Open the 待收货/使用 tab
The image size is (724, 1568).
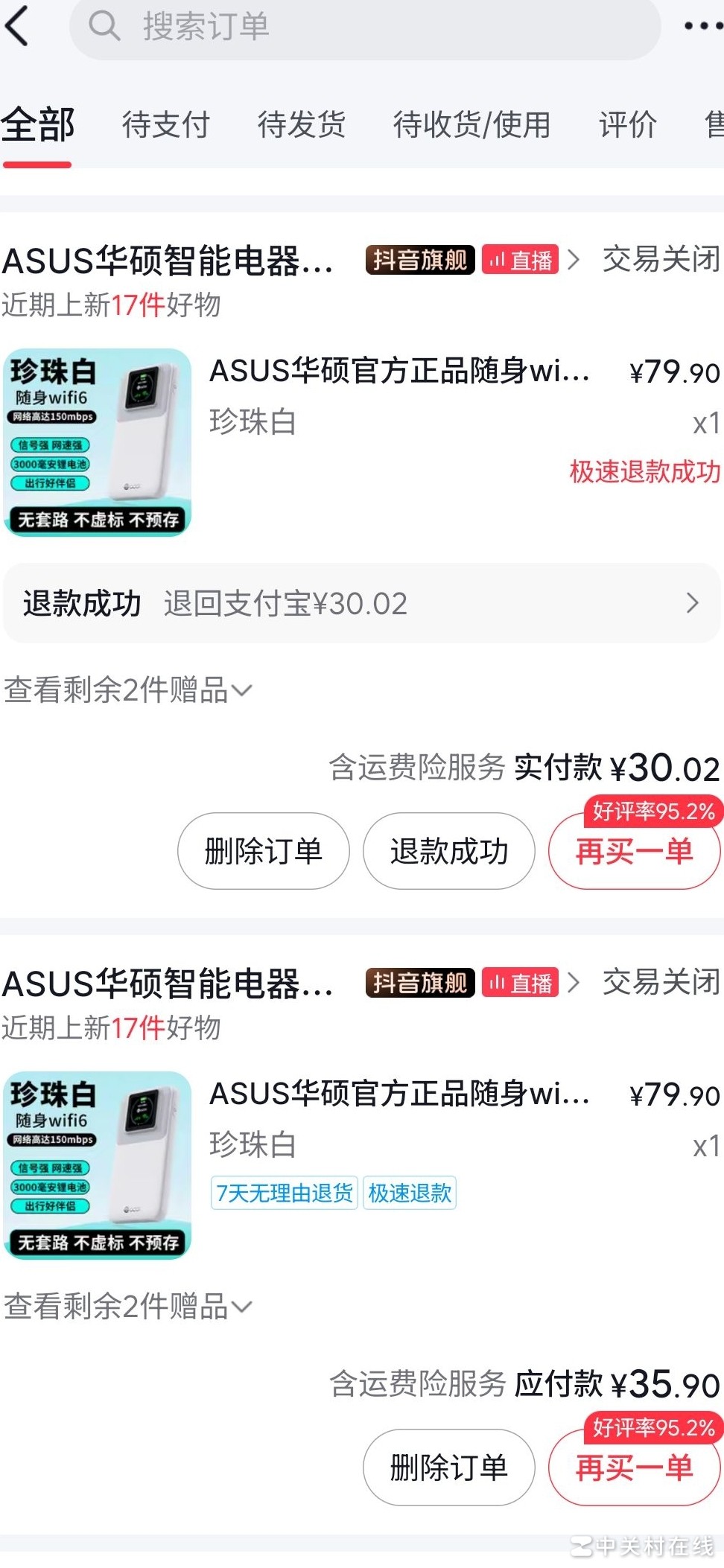[x=471, y=125]
